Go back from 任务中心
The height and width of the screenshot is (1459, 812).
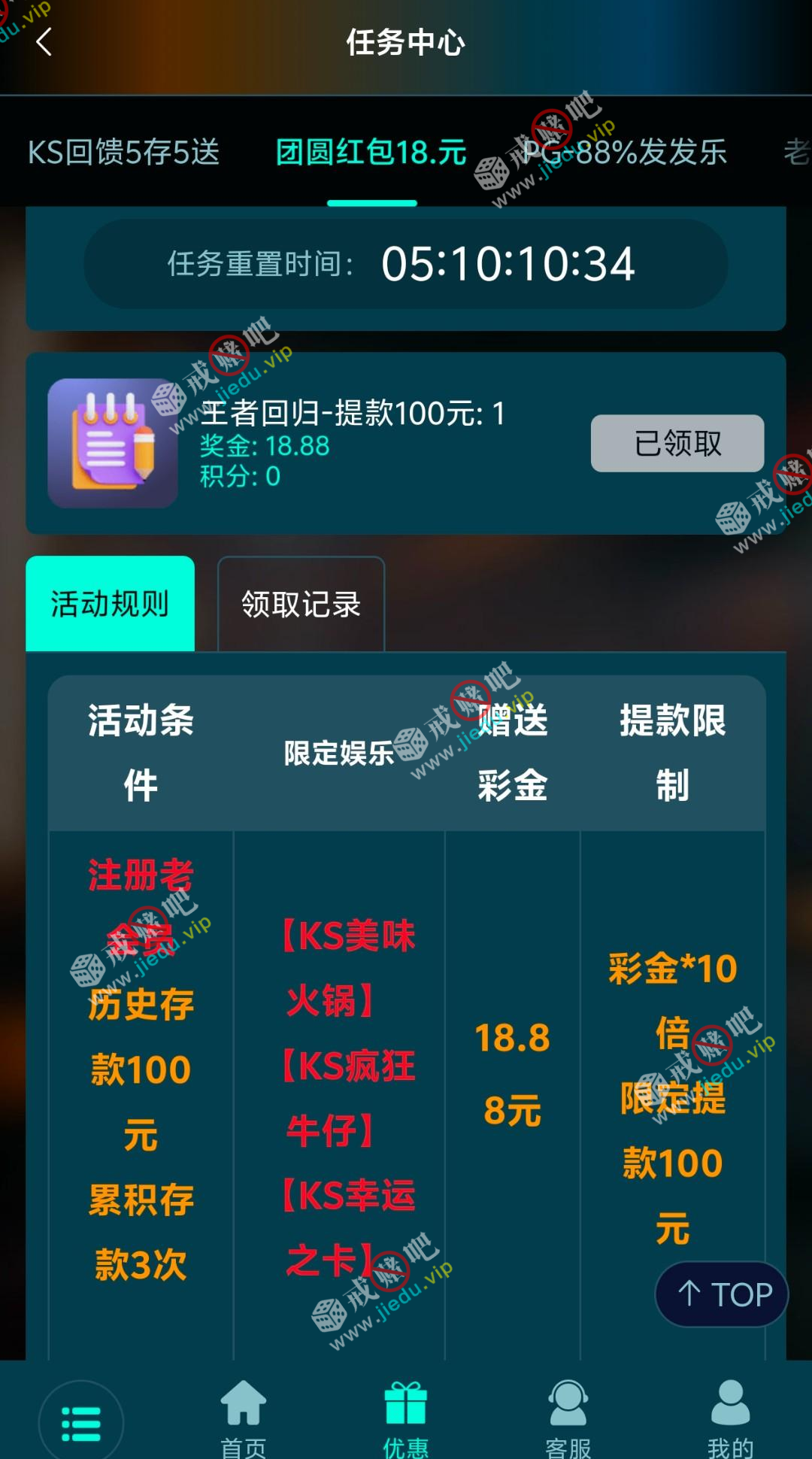pos(44,42)
